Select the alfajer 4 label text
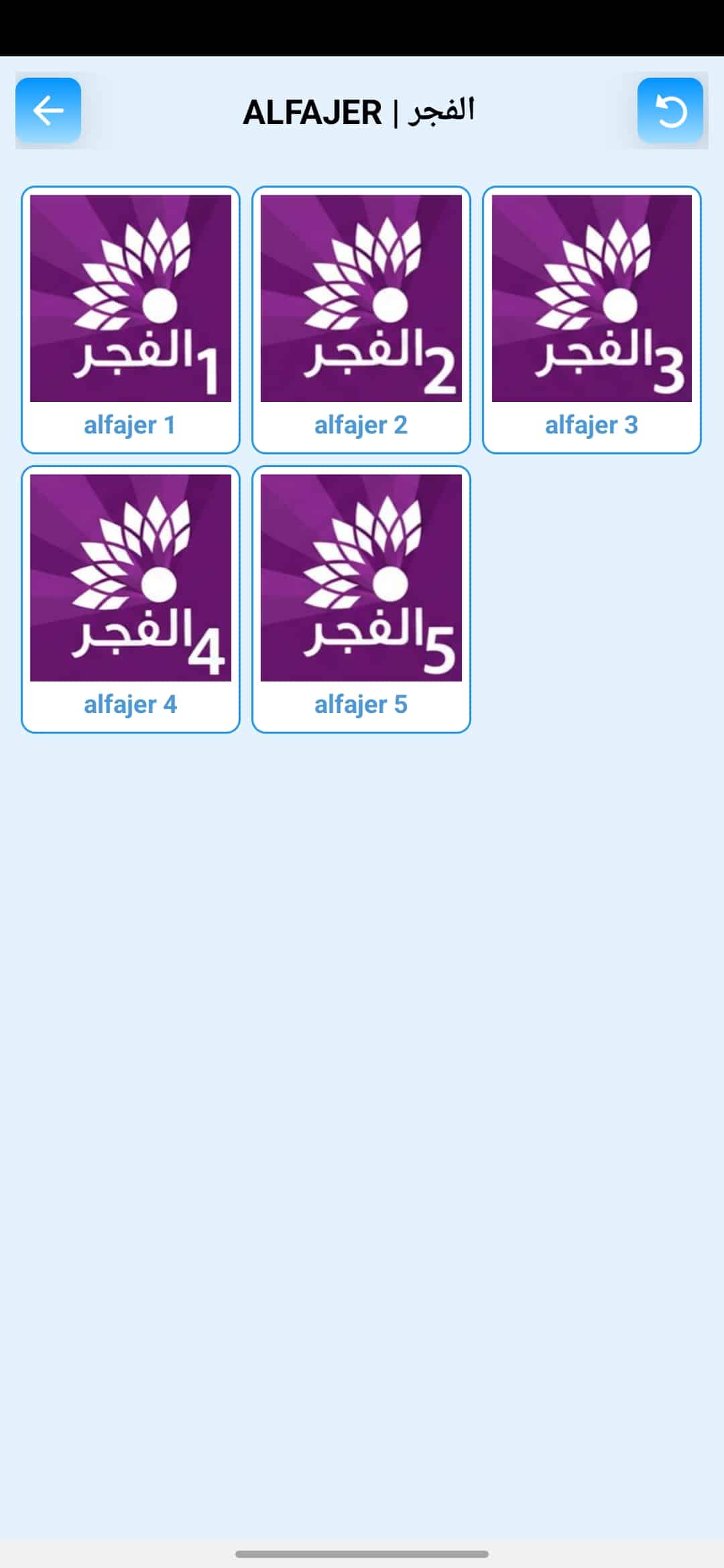724x1568 pixels. pos(131,704)
